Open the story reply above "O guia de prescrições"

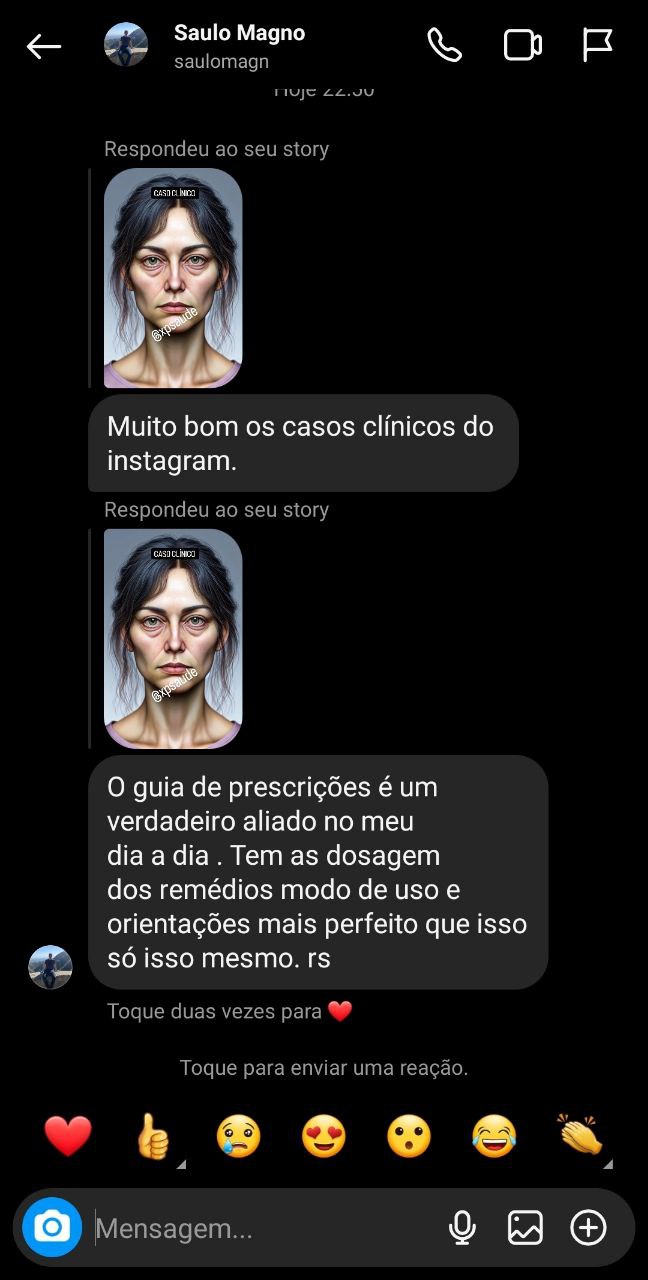pos(173,639)
